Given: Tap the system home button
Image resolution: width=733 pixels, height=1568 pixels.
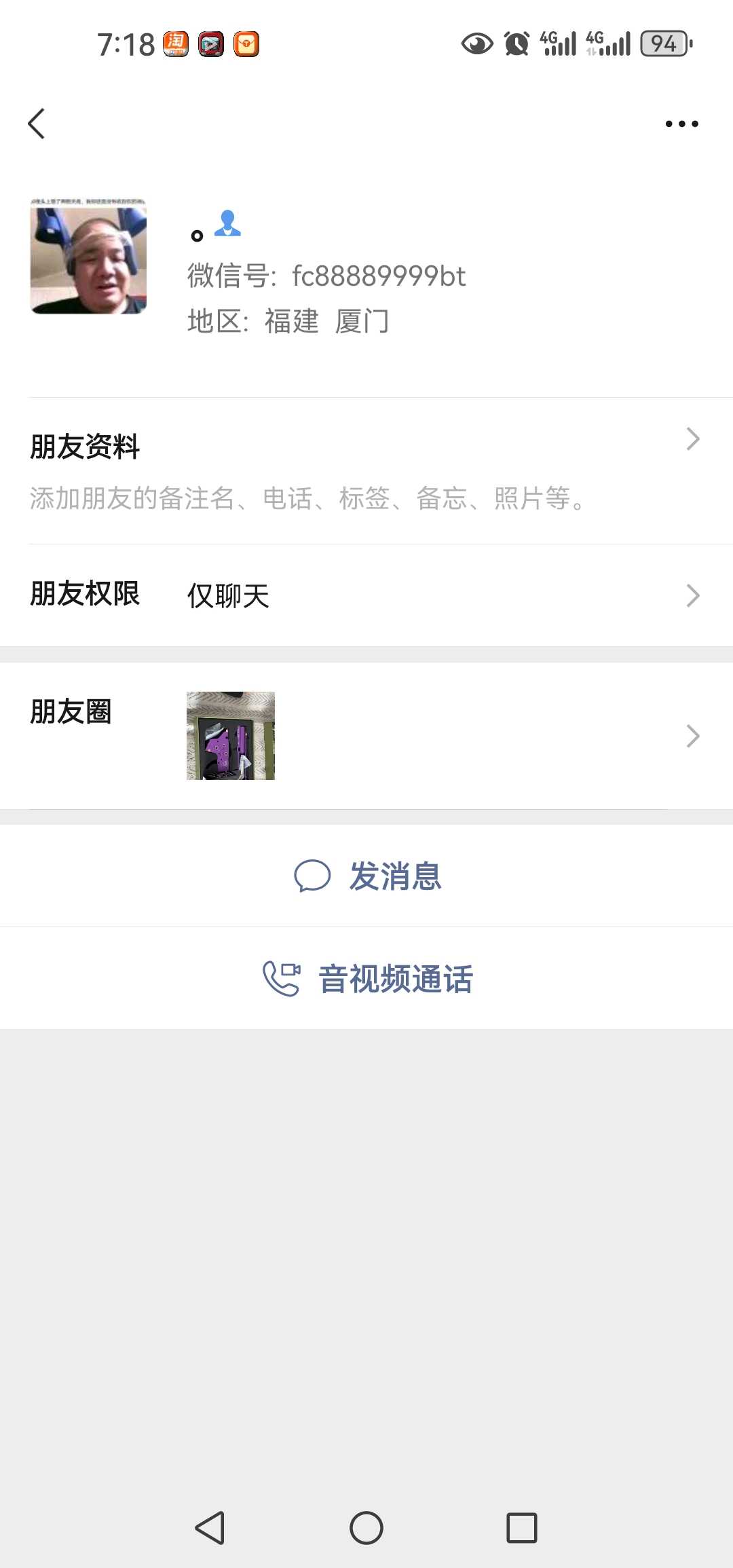Looking at the screenshot, I should 366,1528.
